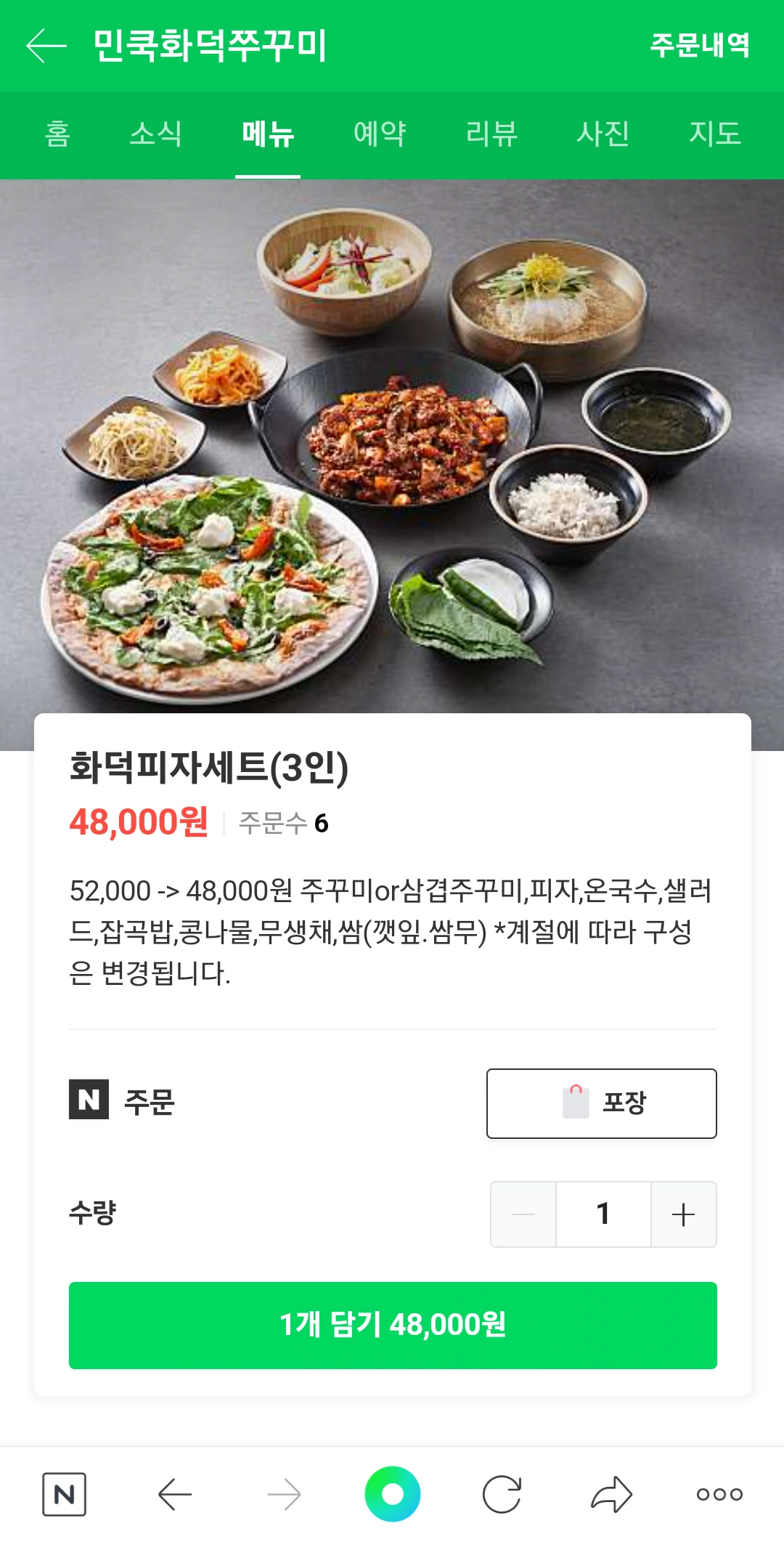Switch to the 소식 tab
784x1542 pixels.
click(x=155, y=134)
